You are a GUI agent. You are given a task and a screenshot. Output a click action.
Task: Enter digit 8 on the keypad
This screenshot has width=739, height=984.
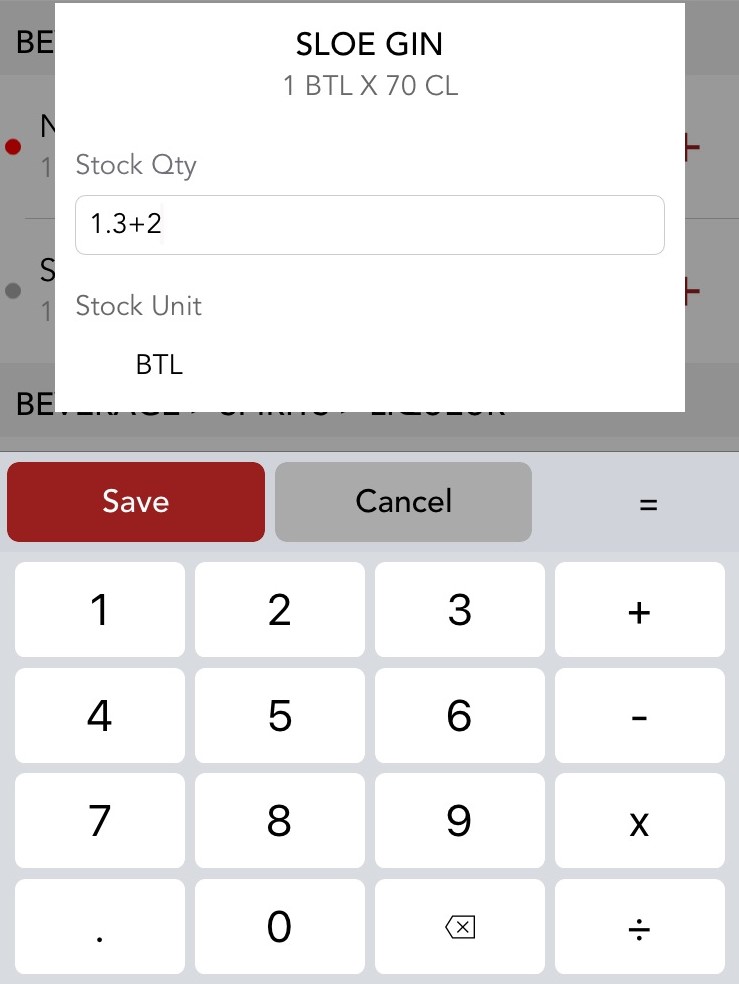(280, 821)
